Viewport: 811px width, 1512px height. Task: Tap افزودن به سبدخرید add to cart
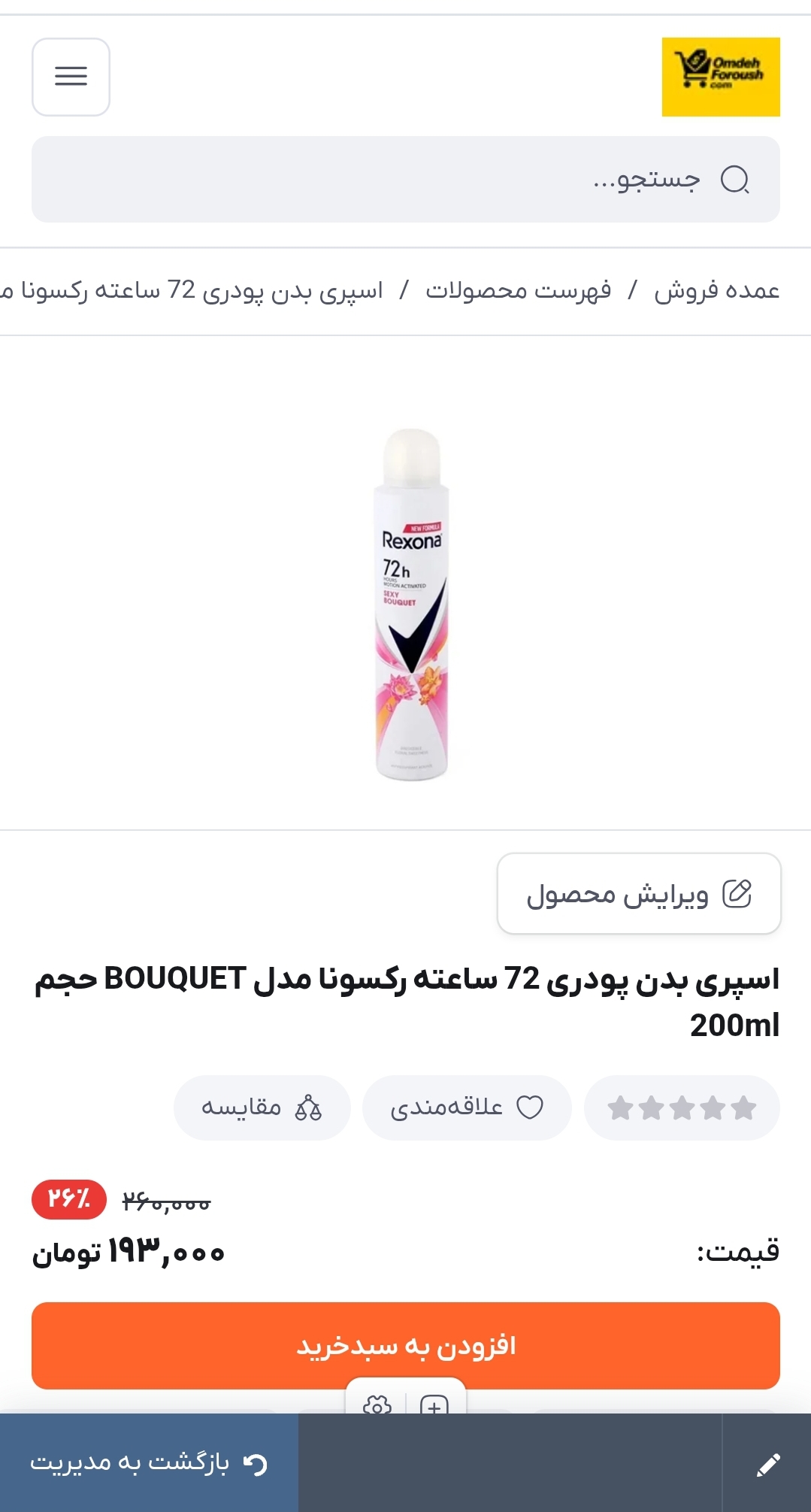tap(406, 1345)
